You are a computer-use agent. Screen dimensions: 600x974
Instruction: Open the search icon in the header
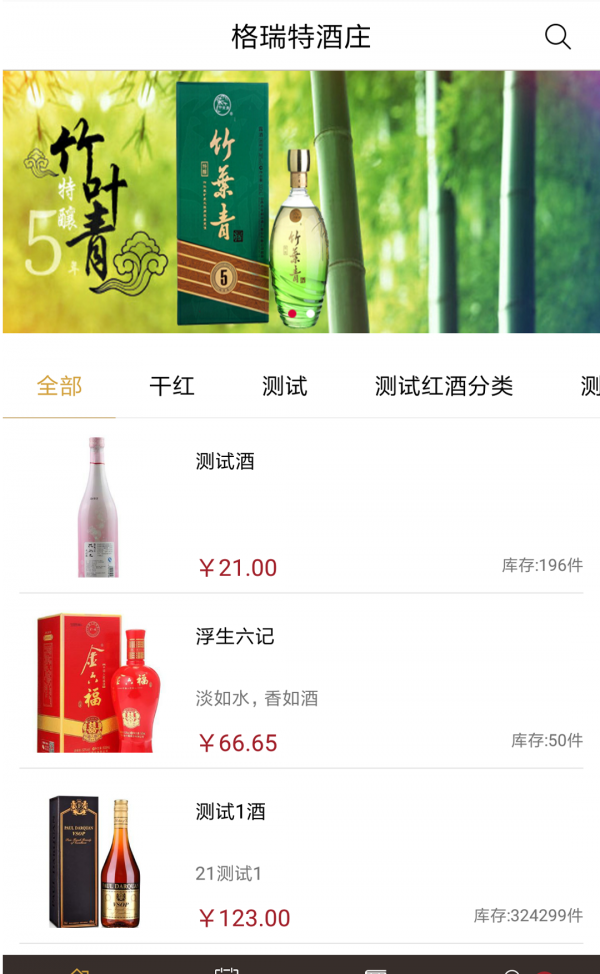(557, 37)
